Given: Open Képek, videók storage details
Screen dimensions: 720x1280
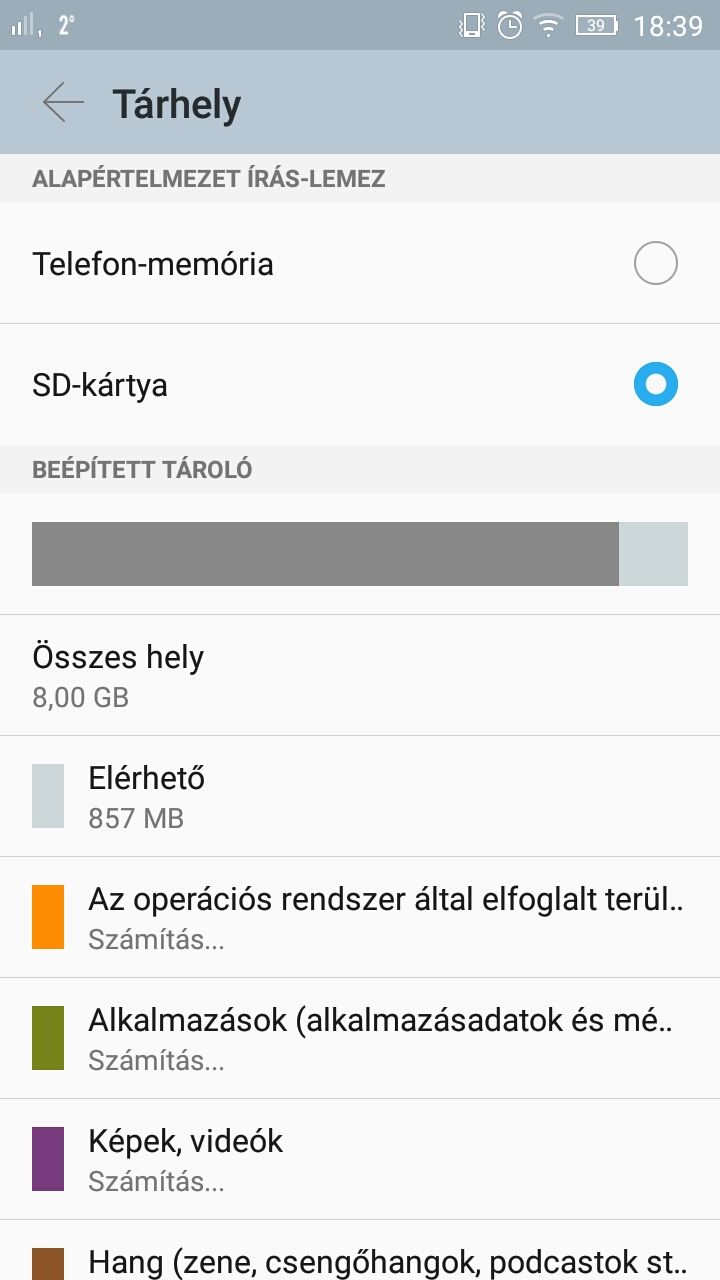Looking at the screenshot, I should [360, 1159].
